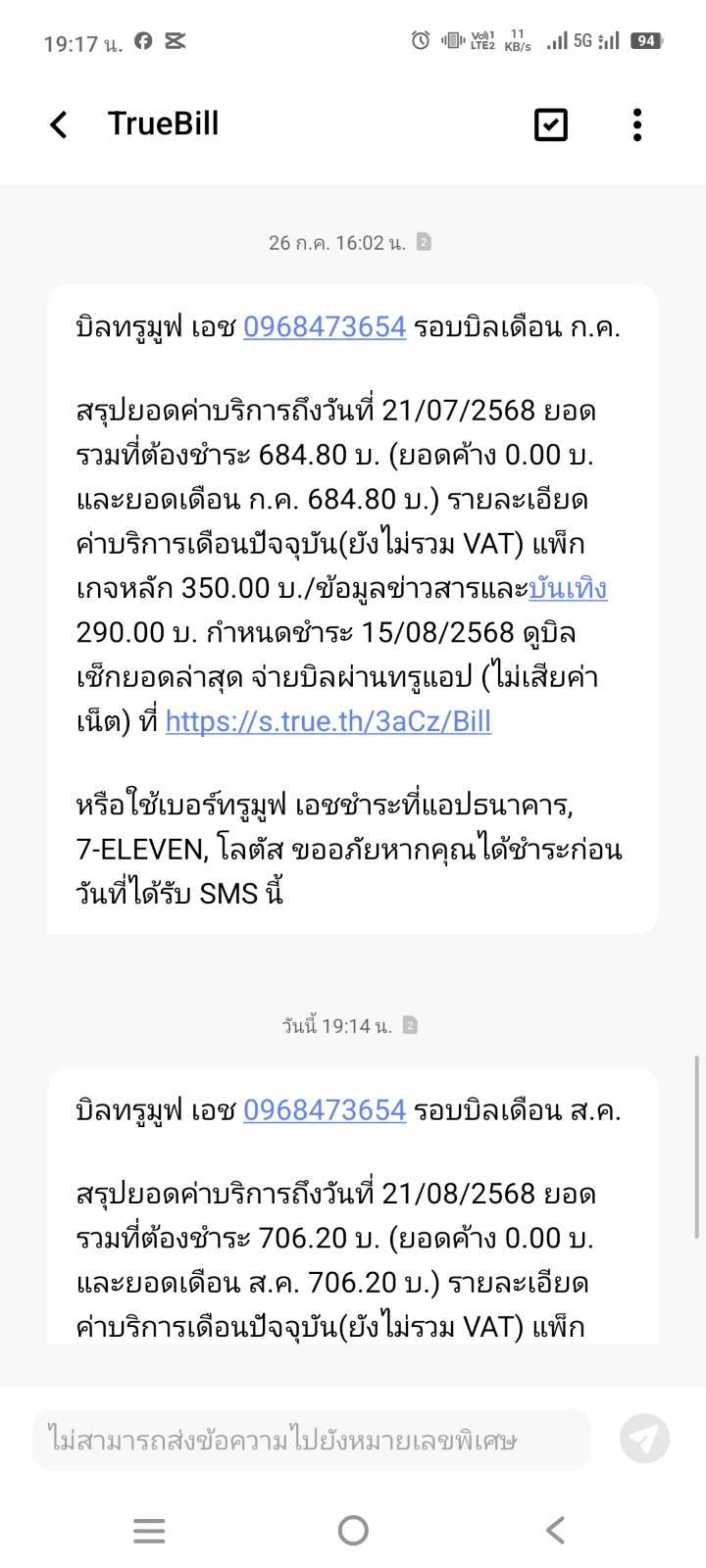Tap the disabled message input field

312,1440
